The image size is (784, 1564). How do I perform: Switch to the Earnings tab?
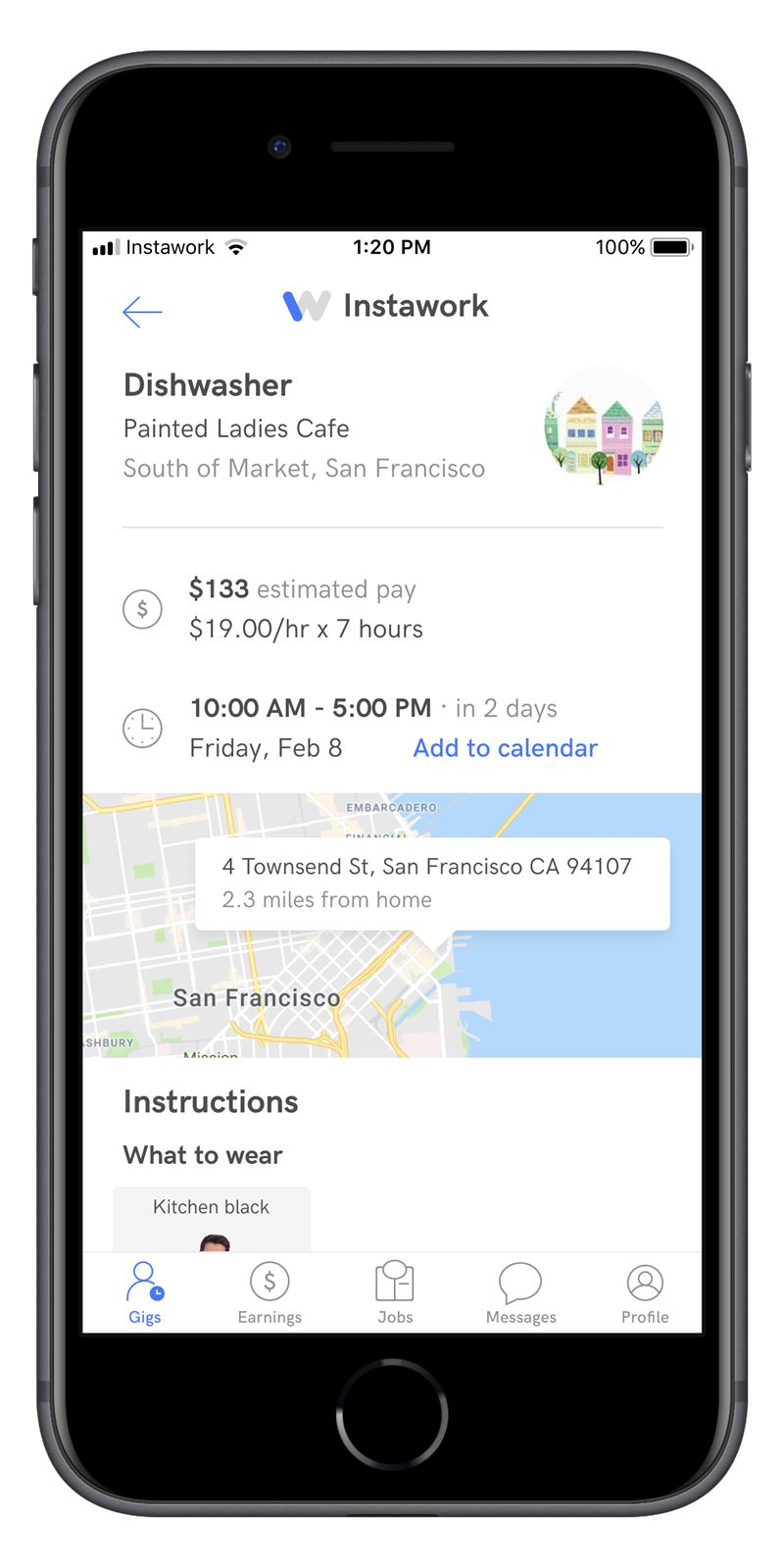(x=269, y=1294)
